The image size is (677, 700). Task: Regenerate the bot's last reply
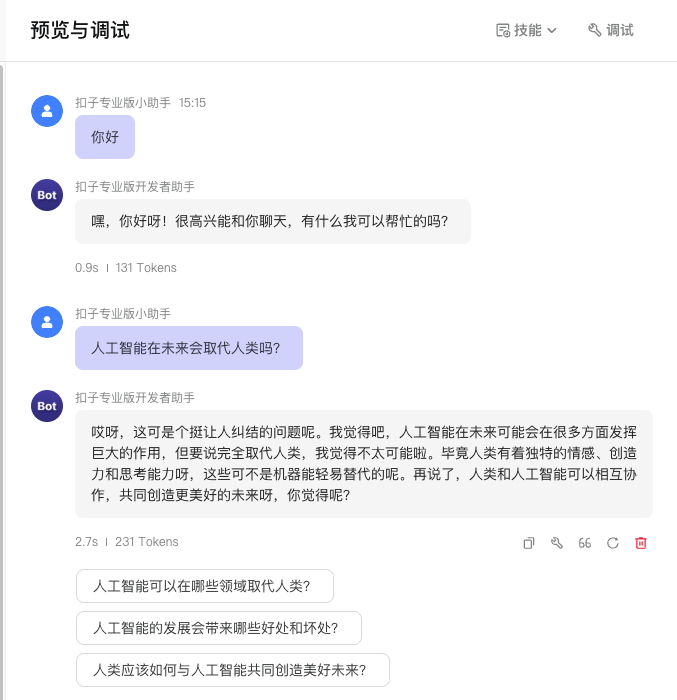point(613,543)
